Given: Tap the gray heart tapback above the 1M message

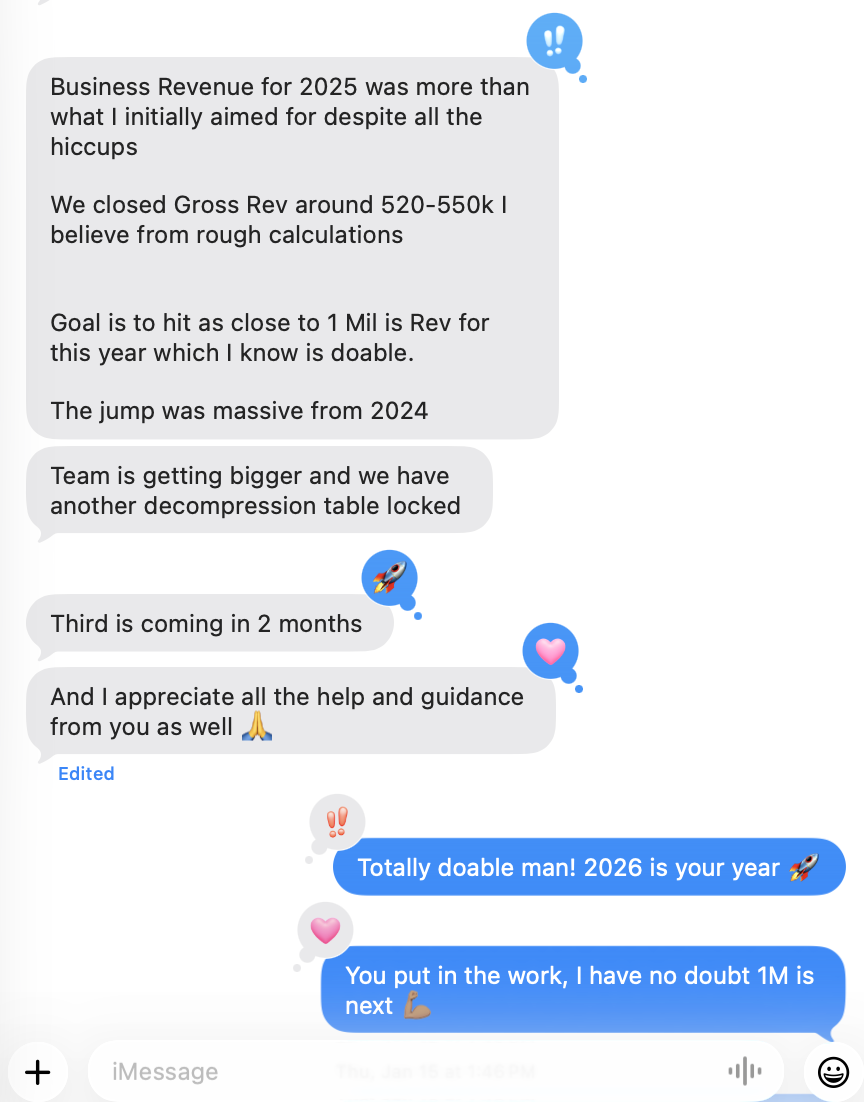Looking at the screenshot, I should [x=323, y=930].
